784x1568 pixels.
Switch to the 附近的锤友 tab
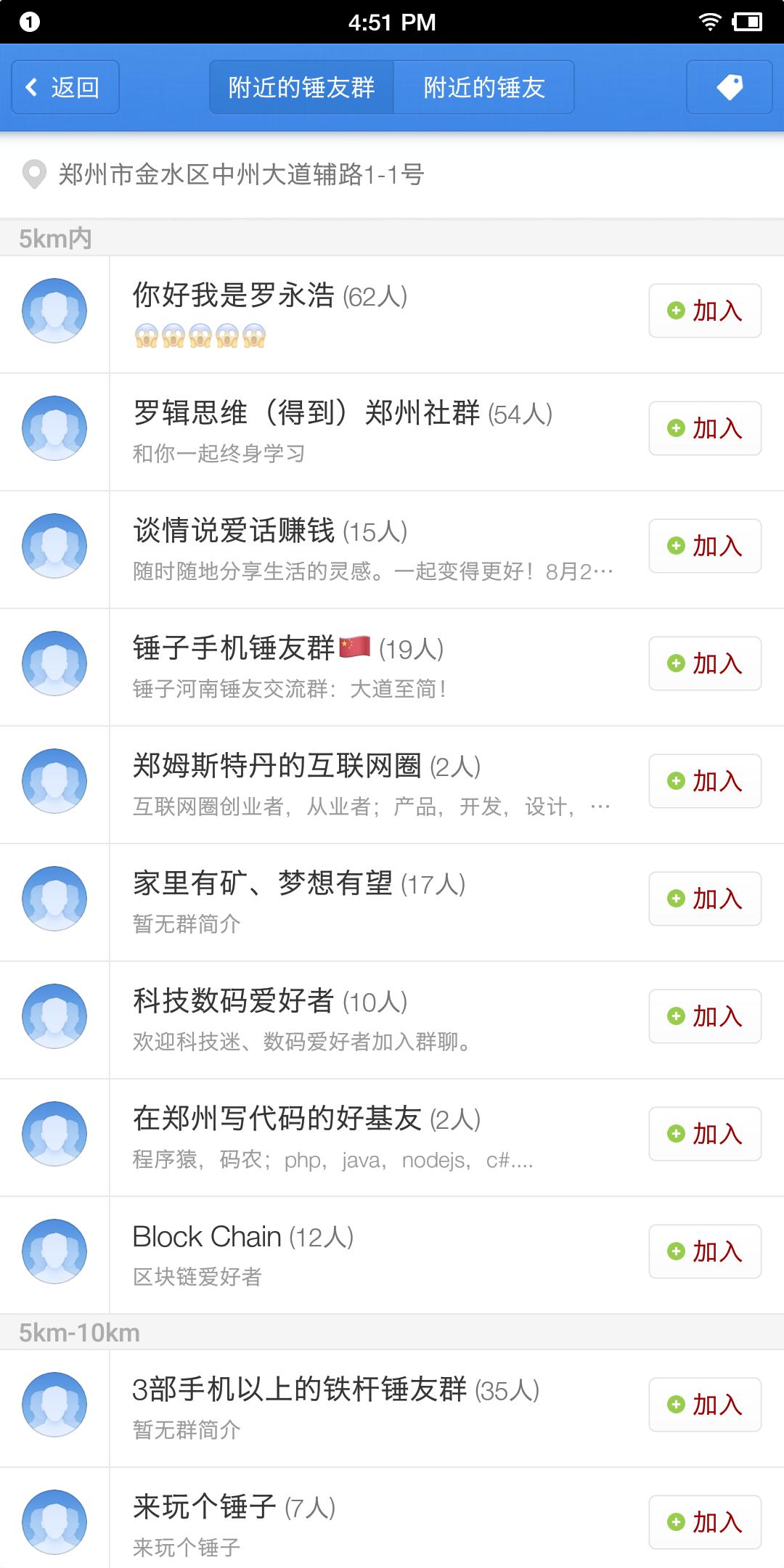[x=483, y=86]
